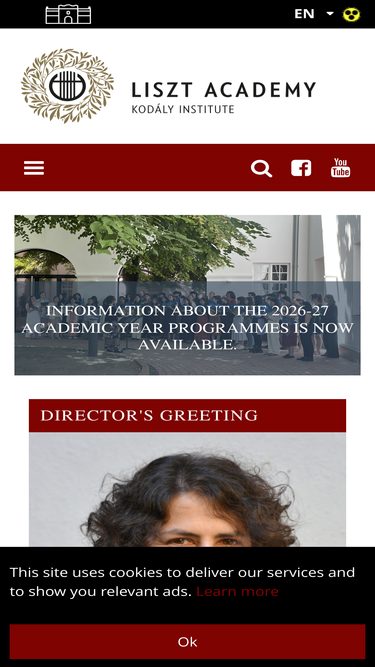Screen dimensions: 375x667
Task: Visit the Facebook page
Action: coord(301,168)
